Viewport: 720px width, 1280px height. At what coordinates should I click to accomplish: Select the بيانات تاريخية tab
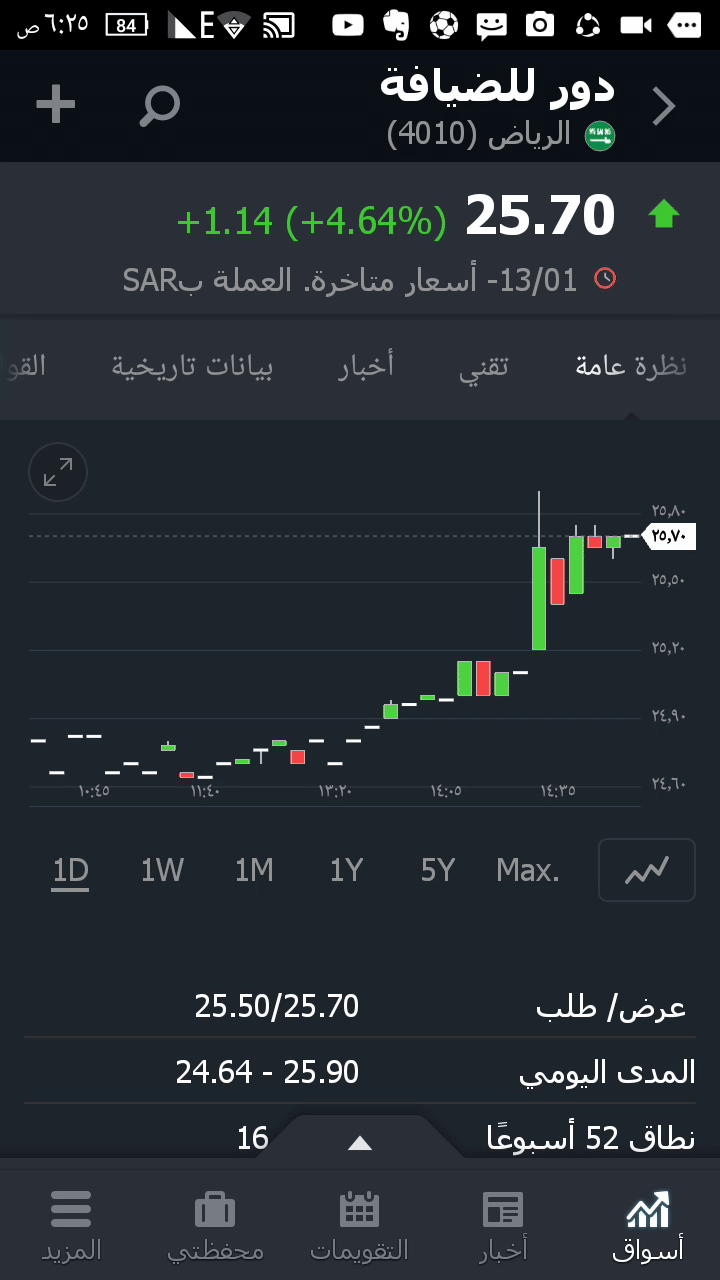tap(192, 367)
